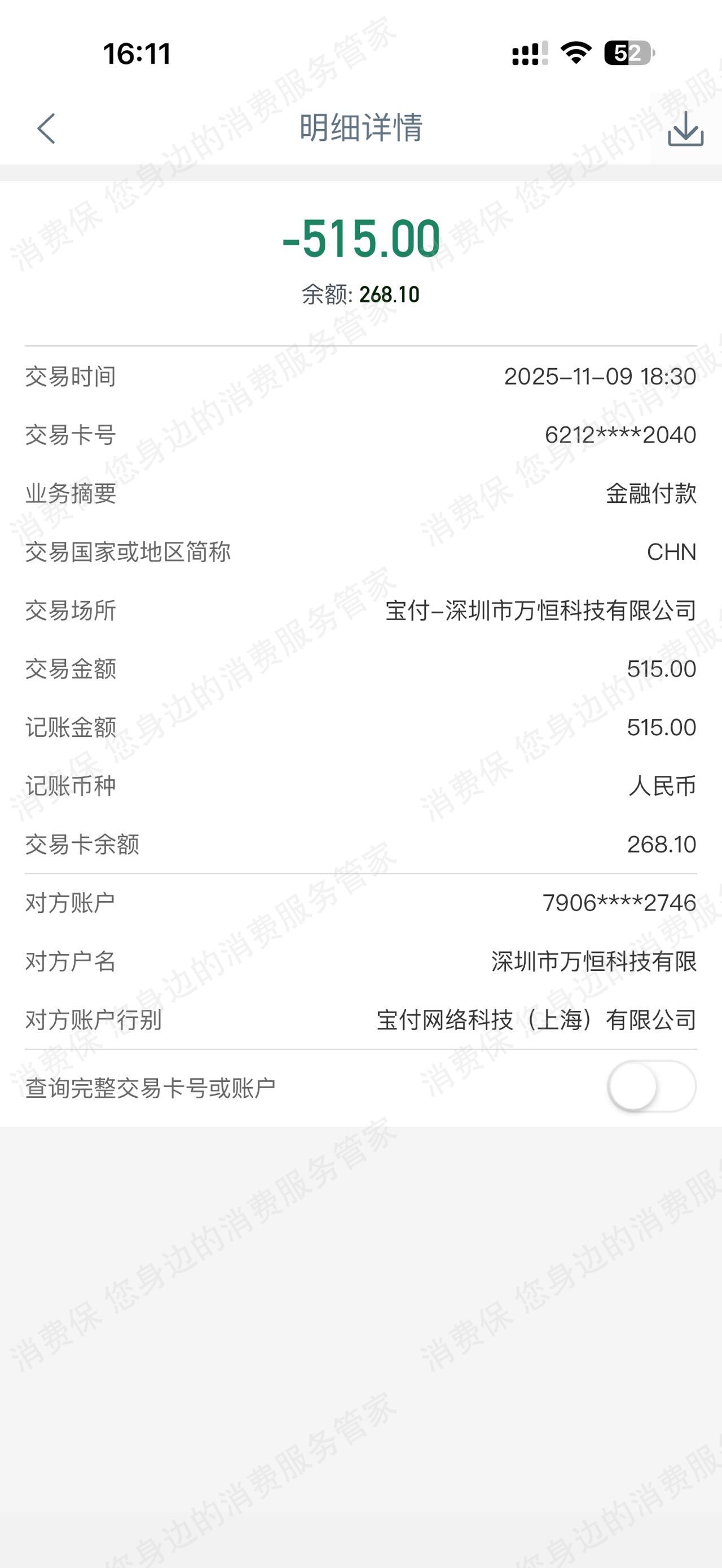
Task: Tap the balance 268.10 display
Action: pyautogui.click(x=362, y=294)
